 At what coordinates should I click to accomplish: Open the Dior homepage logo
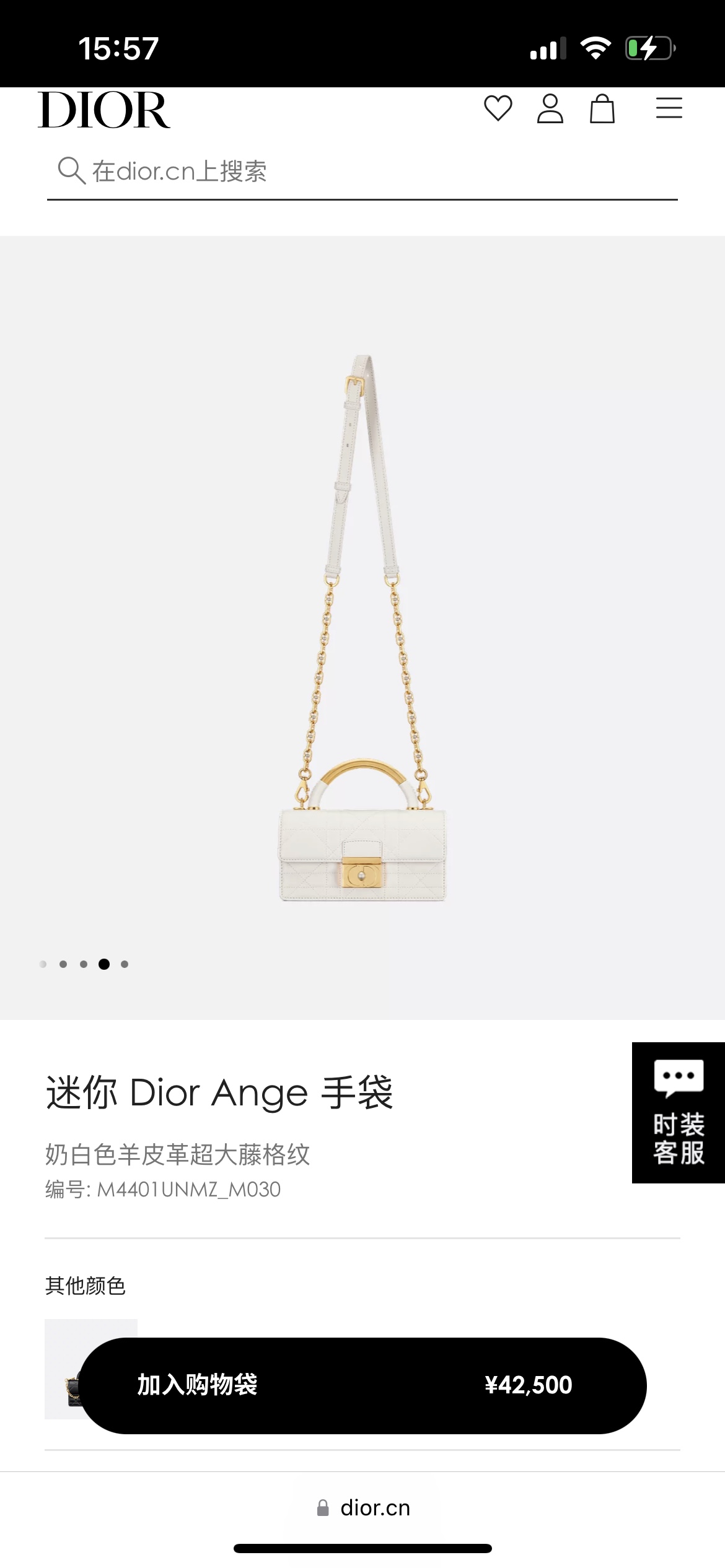coord(104,110)
